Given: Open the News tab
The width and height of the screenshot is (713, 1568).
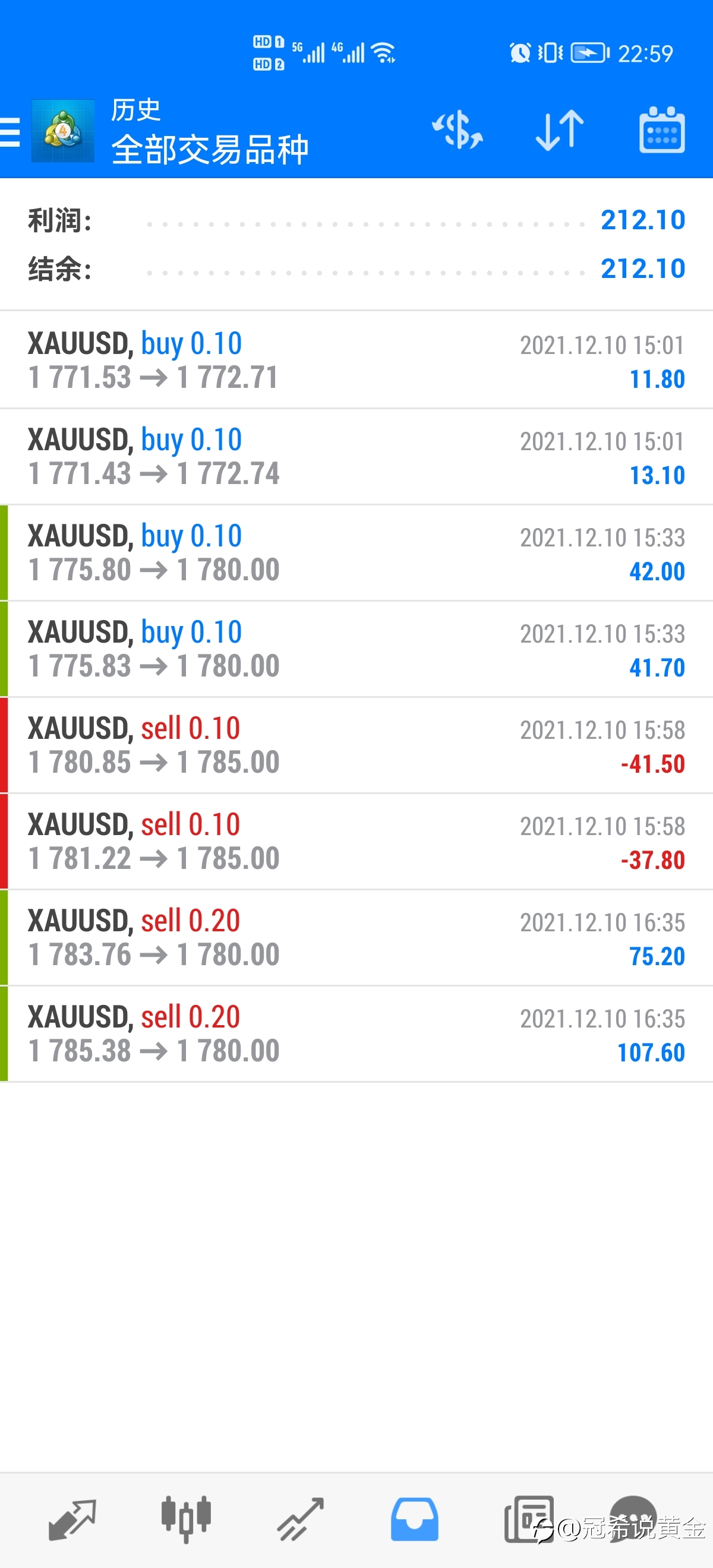Looking at the screenshot, I should (528, 1519).
